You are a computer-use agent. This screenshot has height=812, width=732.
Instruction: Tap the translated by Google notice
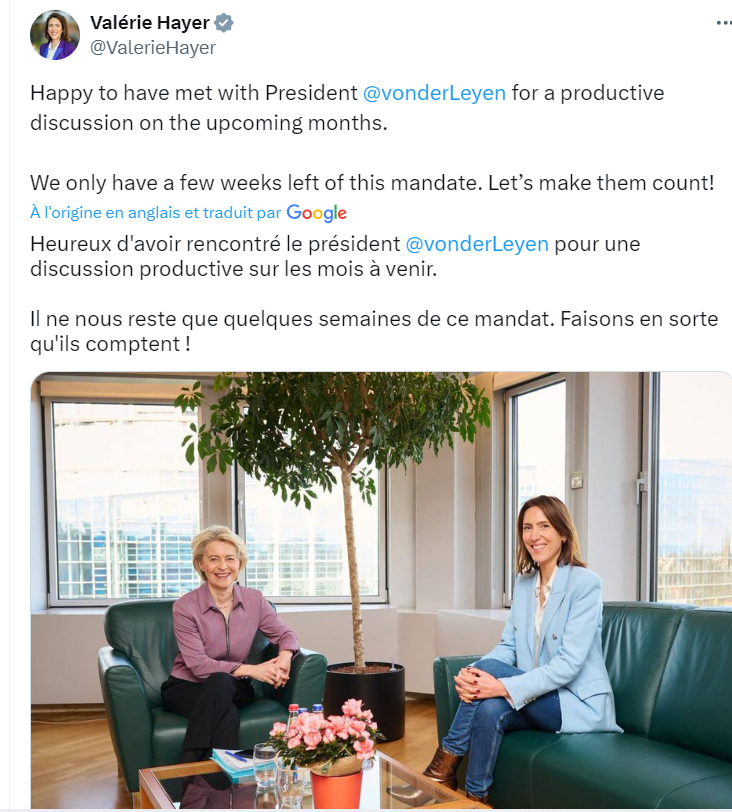click(188, 213)
